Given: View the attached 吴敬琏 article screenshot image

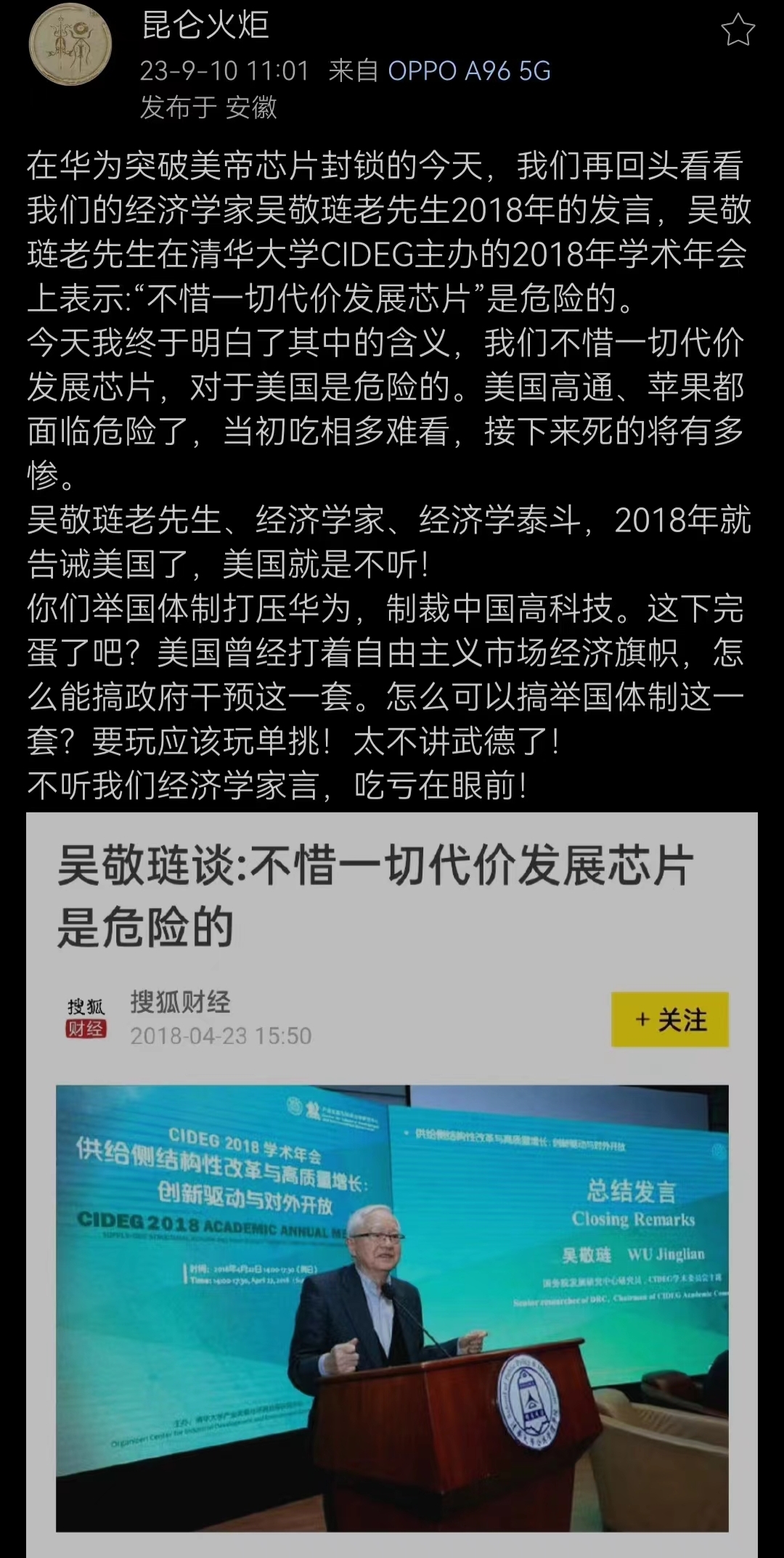Looking at the screenshot, I should (392, 1183).
